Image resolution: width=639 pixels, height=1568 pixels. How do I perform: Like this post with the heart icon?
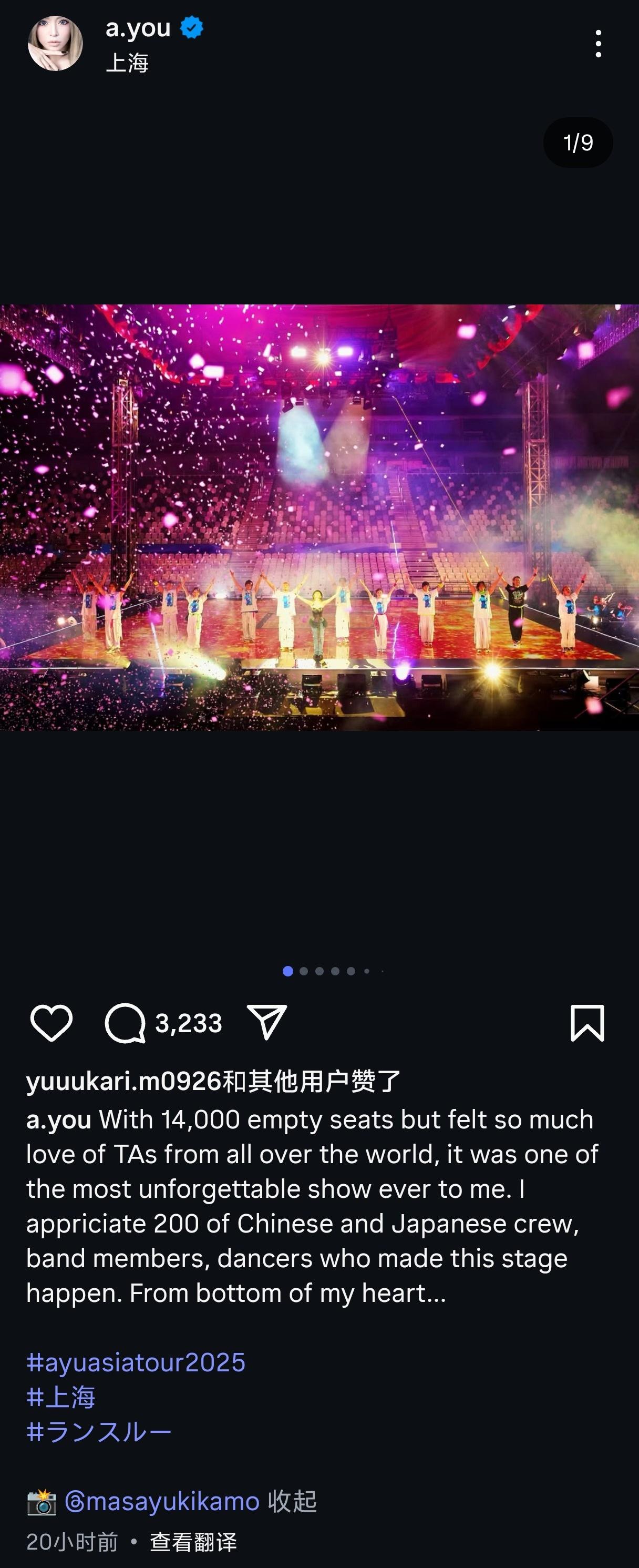click(51, 1023)
